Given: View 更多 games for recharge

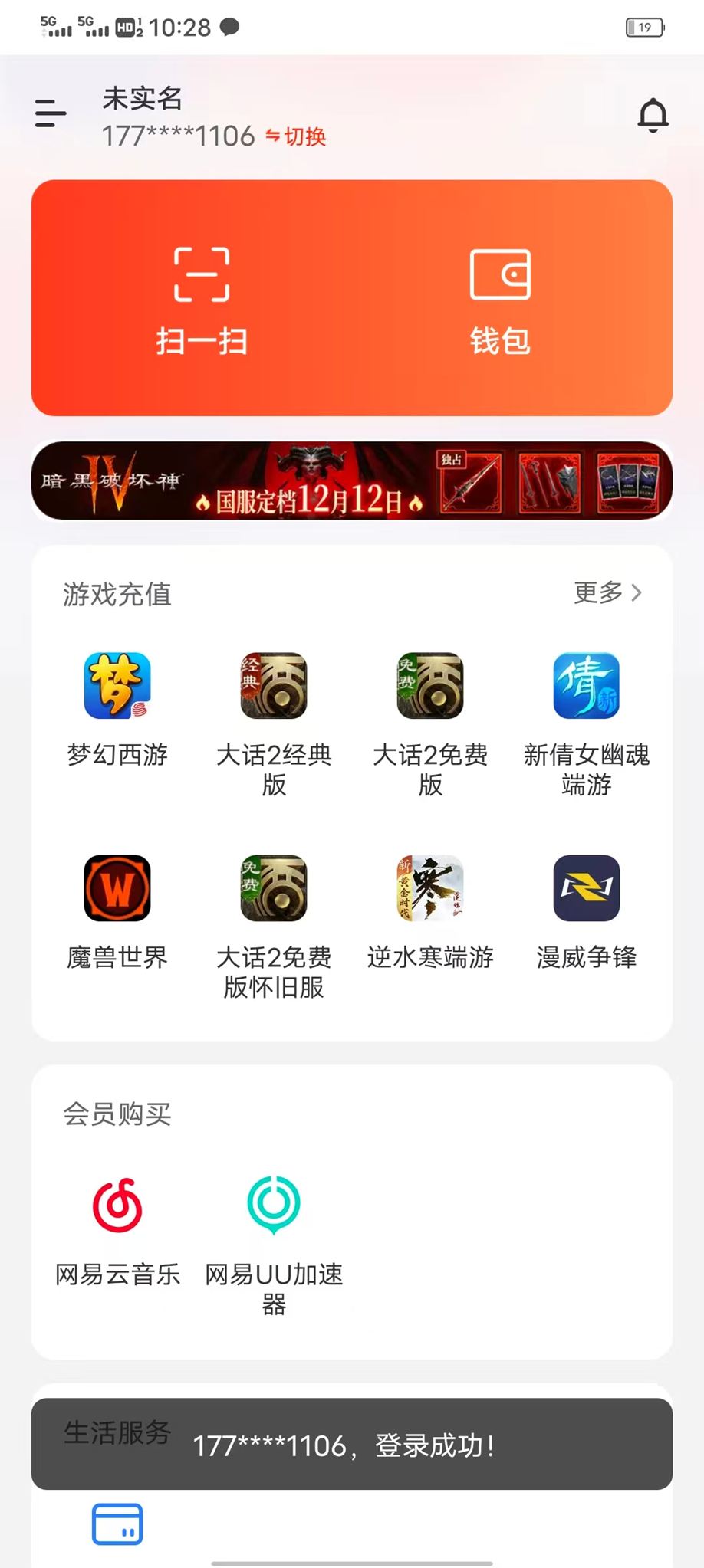Looking at the screenshot, I should [607, 592].
